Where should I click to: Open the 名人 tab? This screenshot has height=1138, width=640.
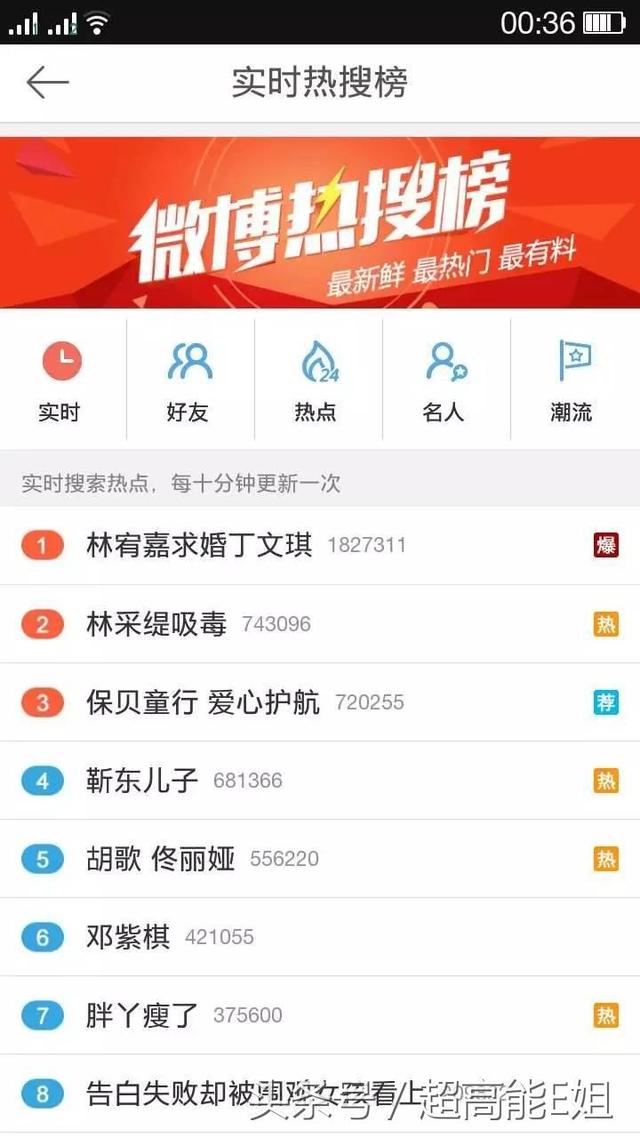pos(445,381)
